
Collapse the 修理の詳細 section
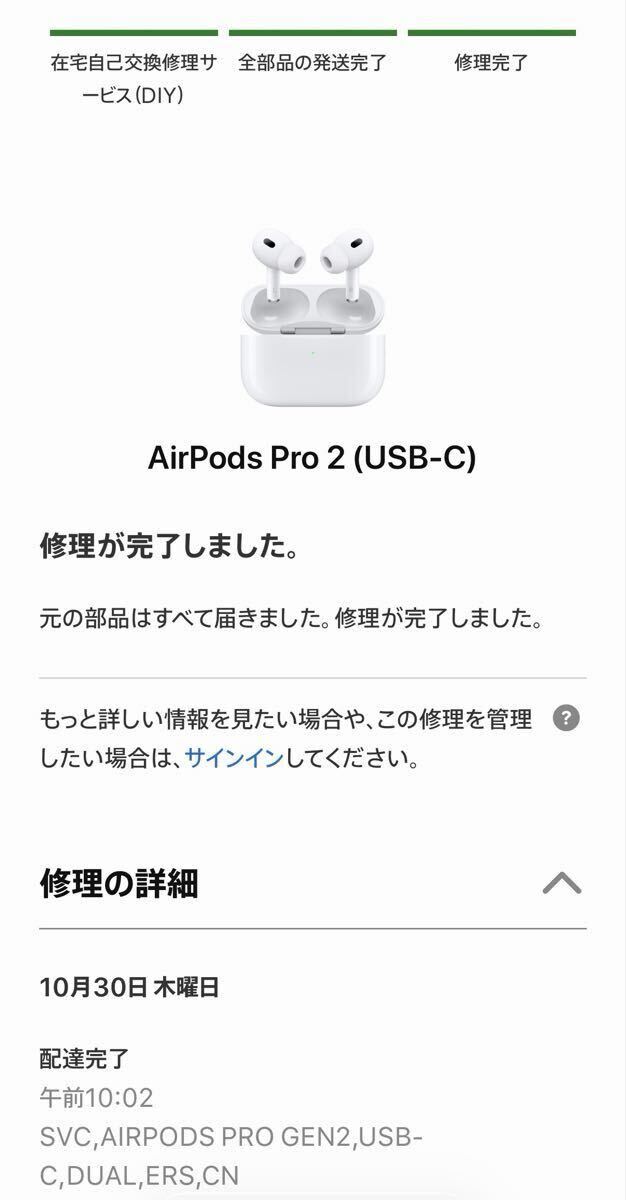pos(561,883)
